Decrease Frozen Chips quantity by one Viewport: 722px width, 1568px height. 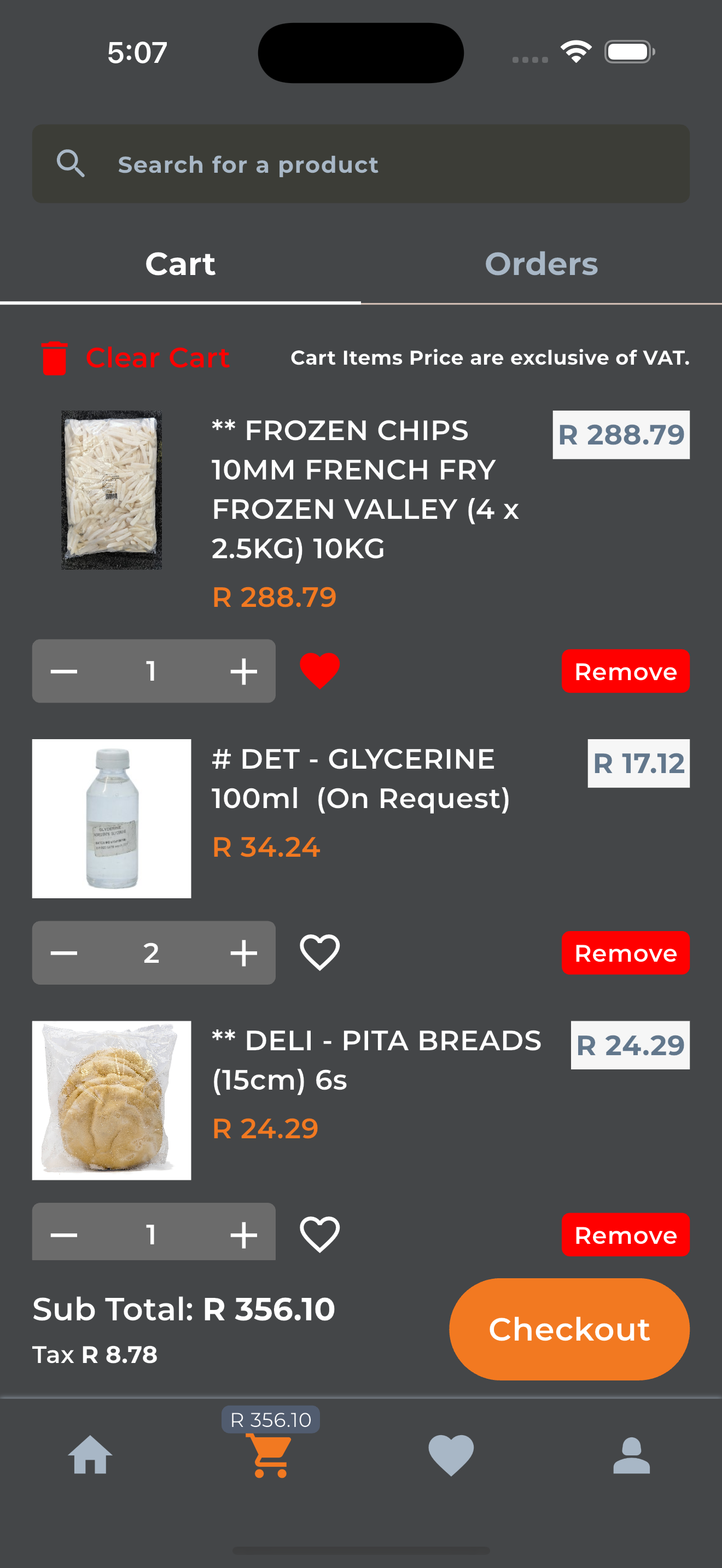coord(64,671)
